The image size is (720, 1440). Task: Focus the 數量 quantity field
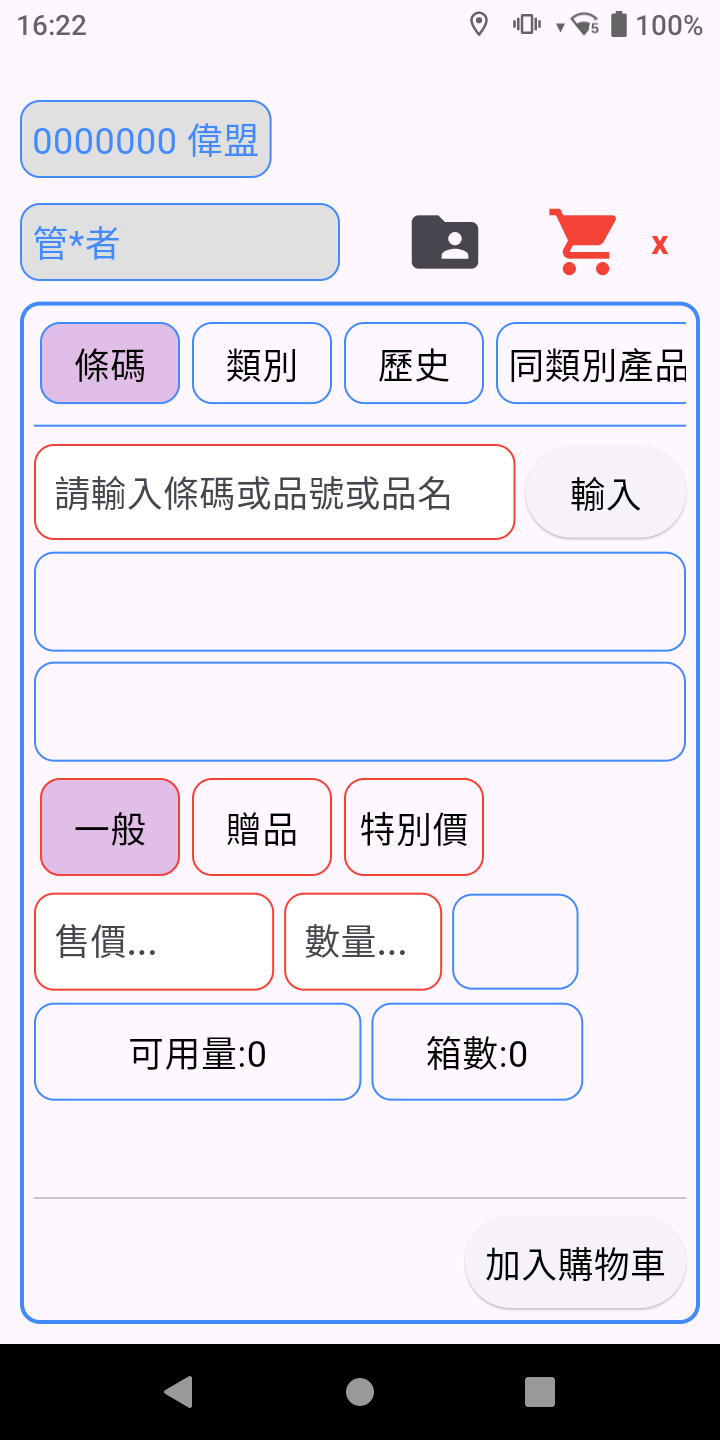tap(363, 941)
